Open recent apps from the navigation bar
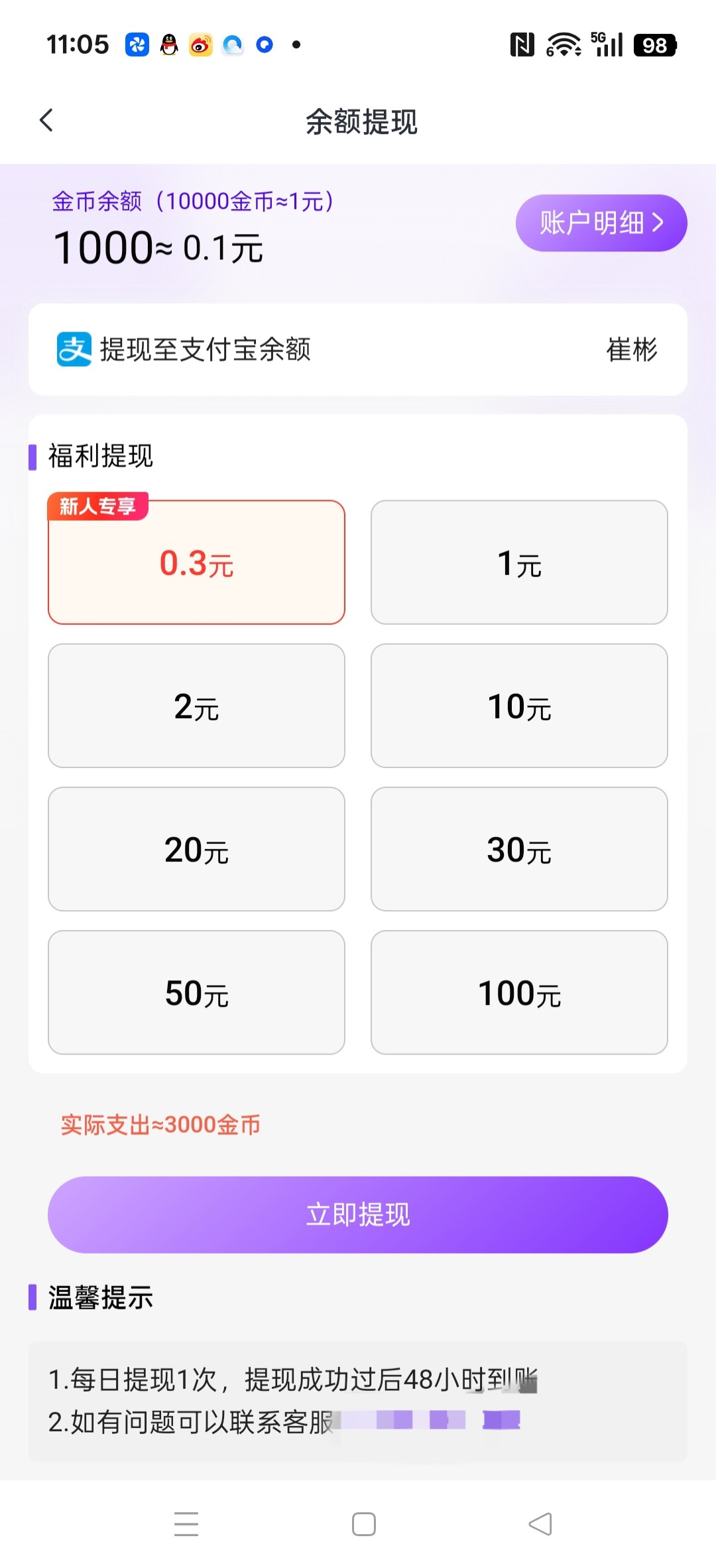Viewport: 716px width, 1568px height. point(186,1524)
